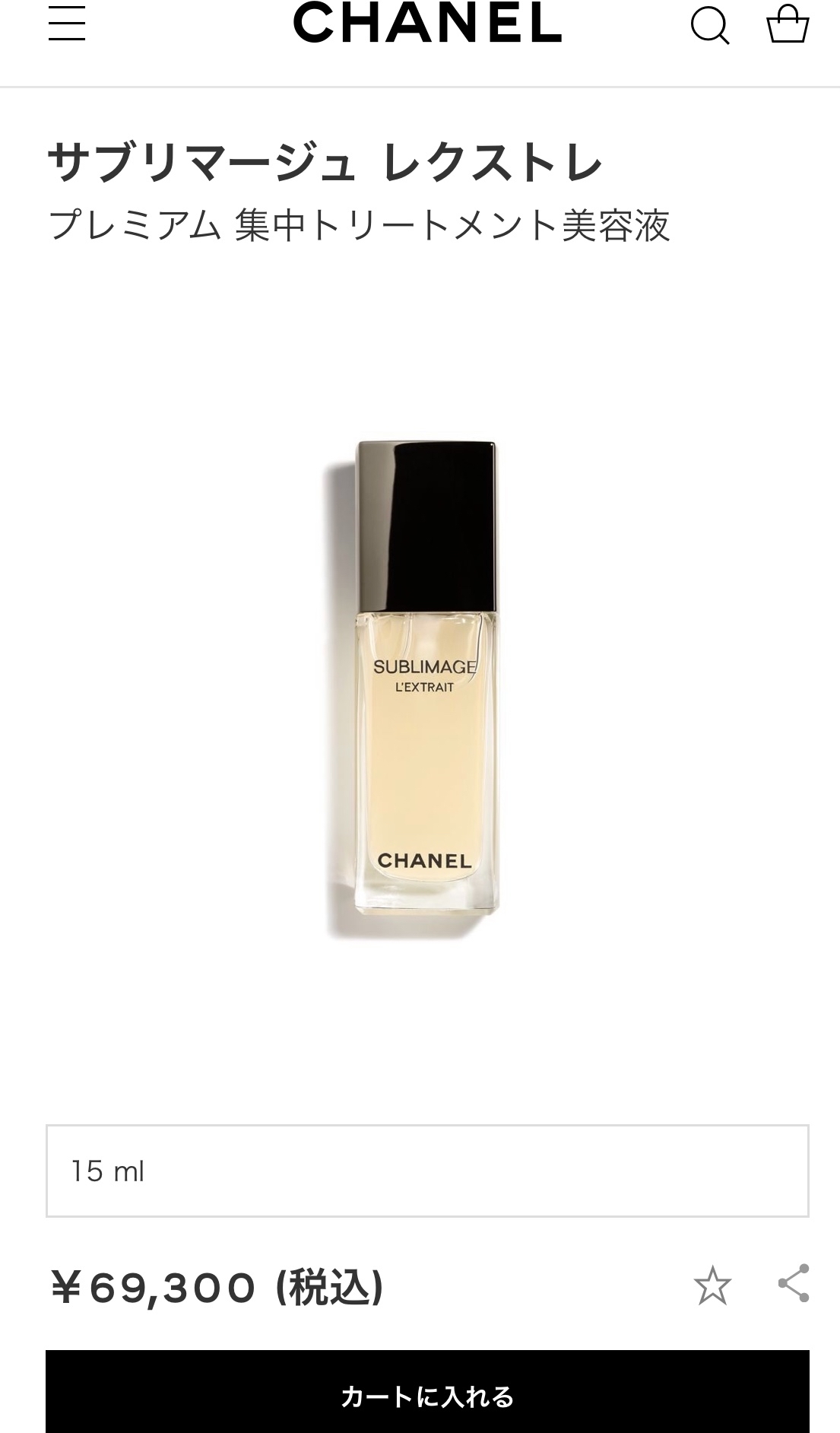Share this product
Viewport: 840px width, 1433px height.
pyautogui.click(x=793, y=1284)
